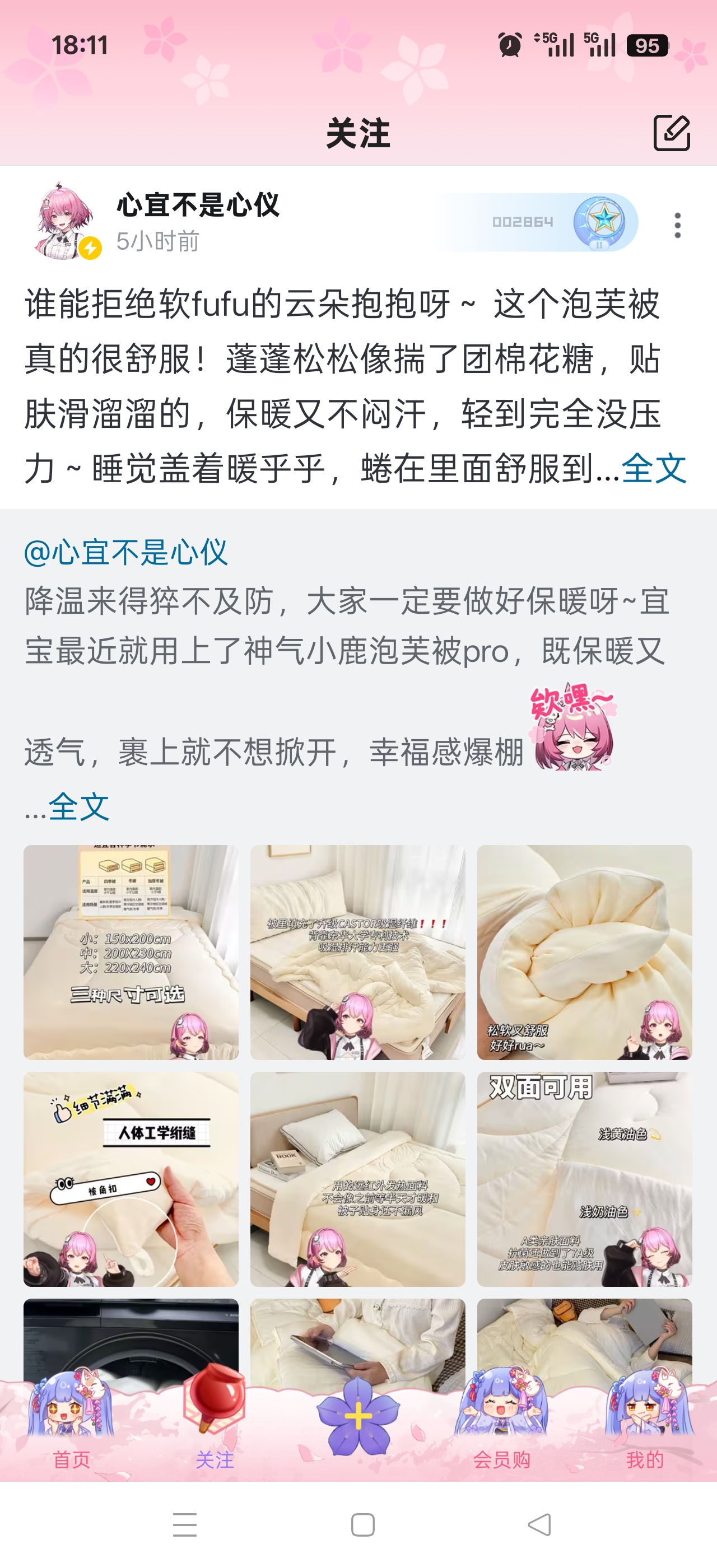Screen dimensions: 717x1568
Task: View the CASTOR fiber filling image
Action: click(358, 952)
